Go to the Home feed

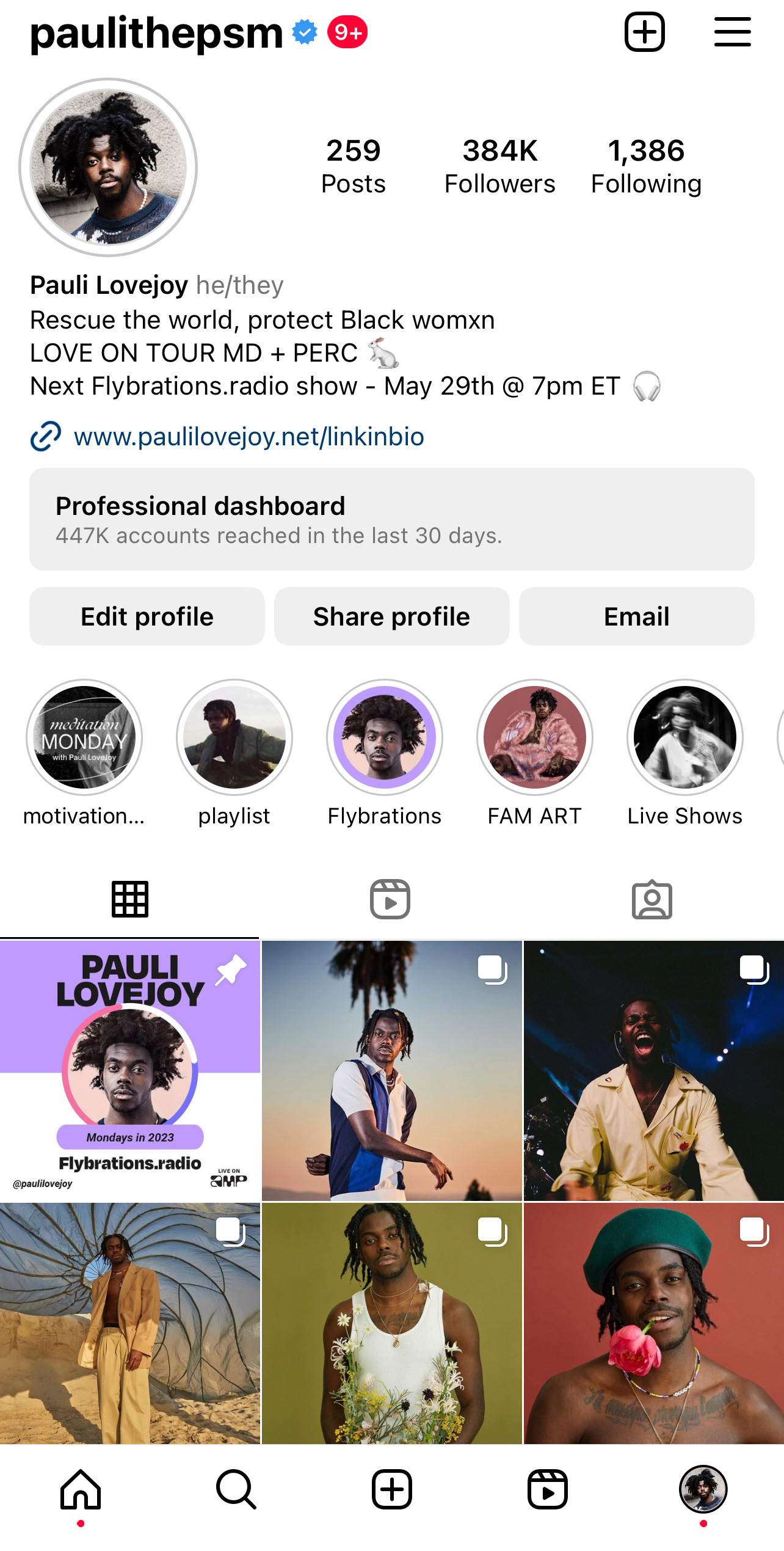pos(81,1489)
